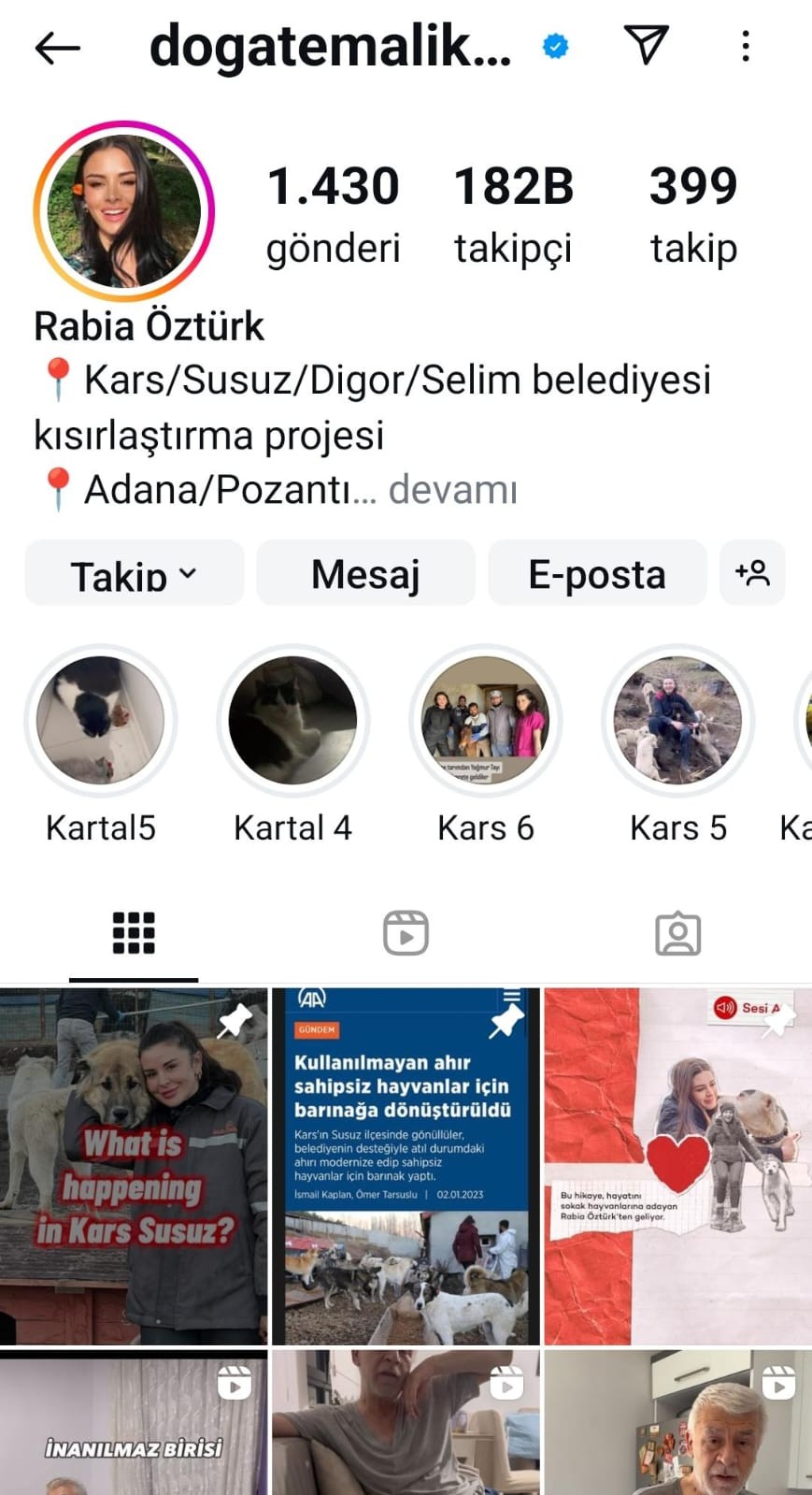The width and height of the screenshot is (812, 1495).
Task: Open the pinned 'Kullanılmayan ahır' news post
Action: tap(406, 1166)
